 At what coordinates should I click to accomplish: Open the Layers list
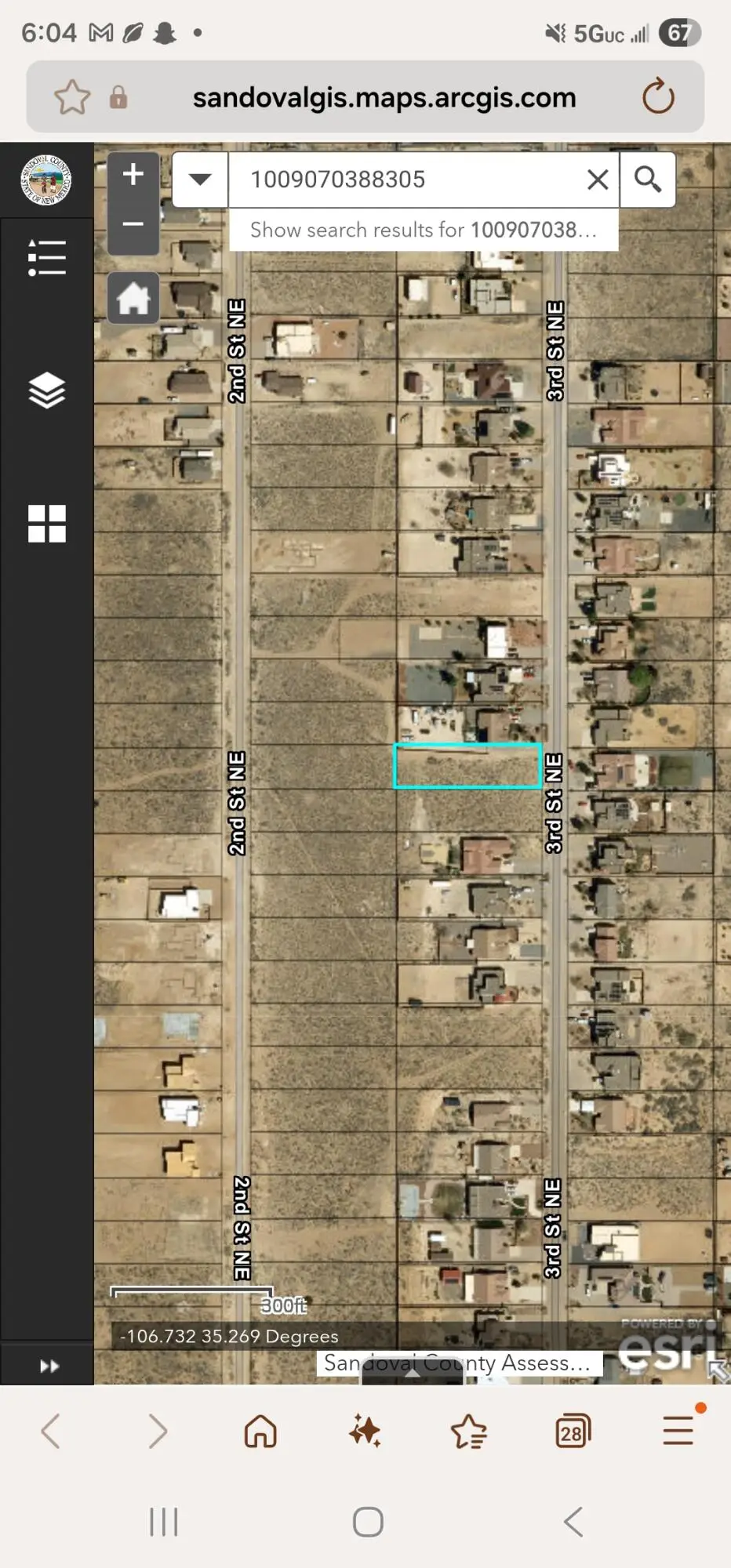[x=47, y=390]
